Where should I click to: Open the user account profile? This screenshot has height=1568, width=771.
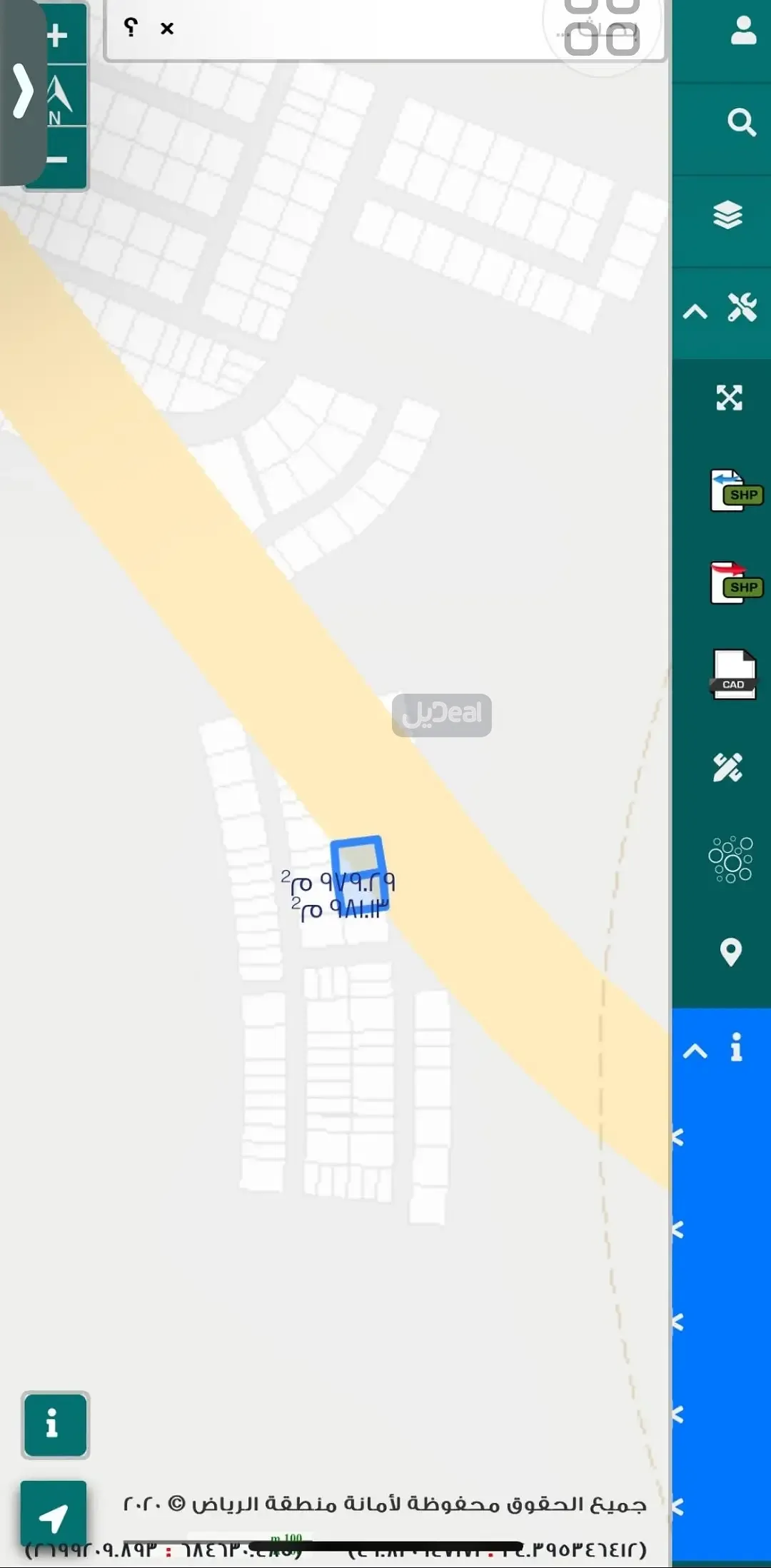(x=743, y=31)
